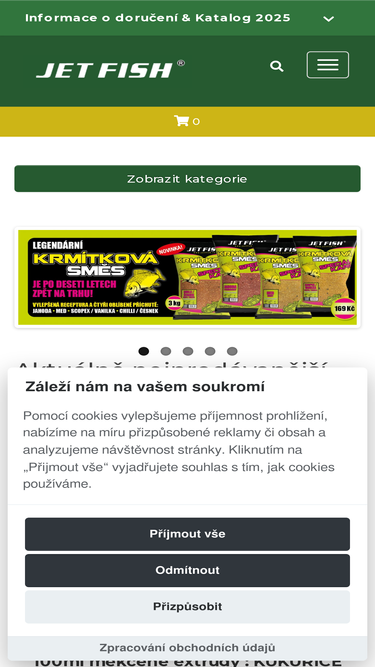The image size is (375, 667).
Task: Go to the Jet Fish homepage logo
Action: pos(111,69)
